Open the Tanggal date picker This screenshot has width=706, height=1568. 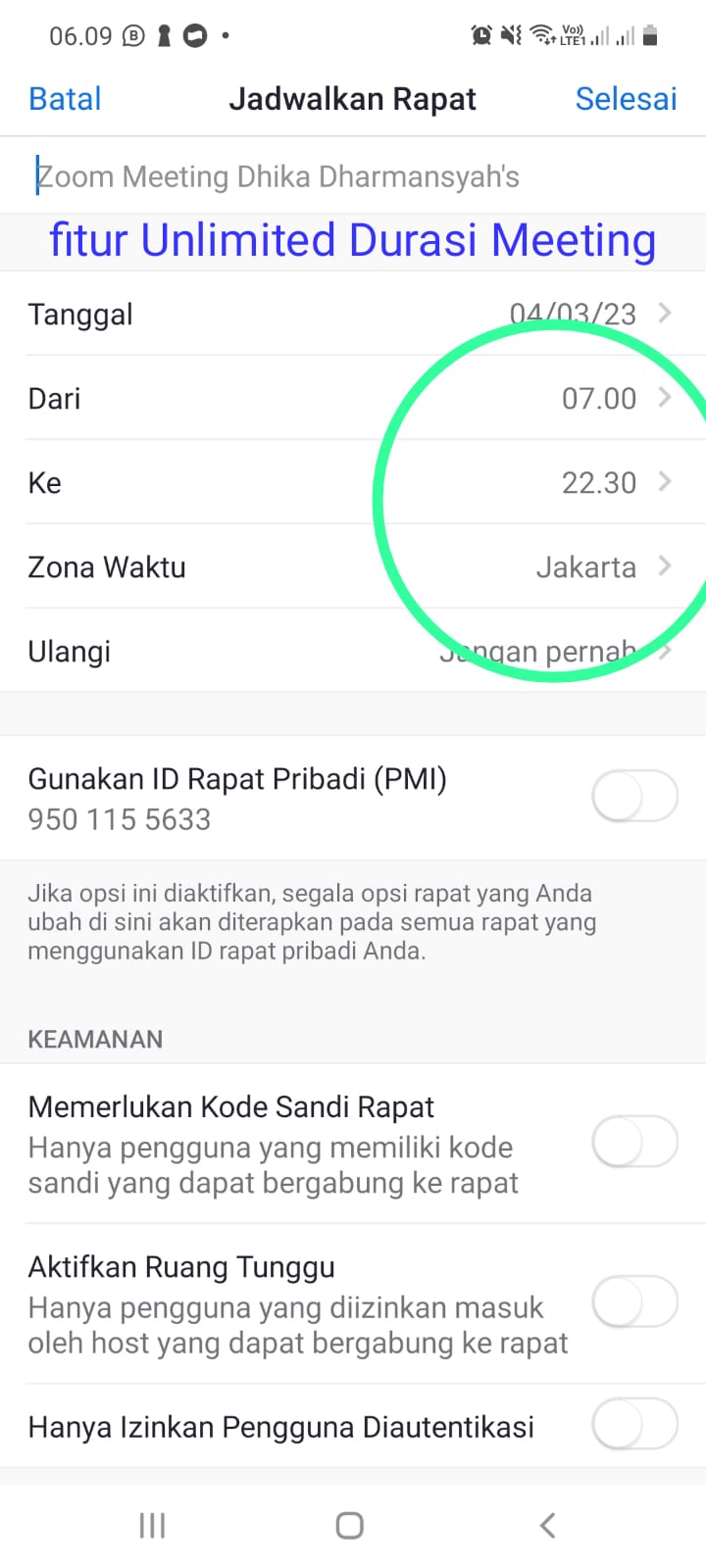point(353,314)
